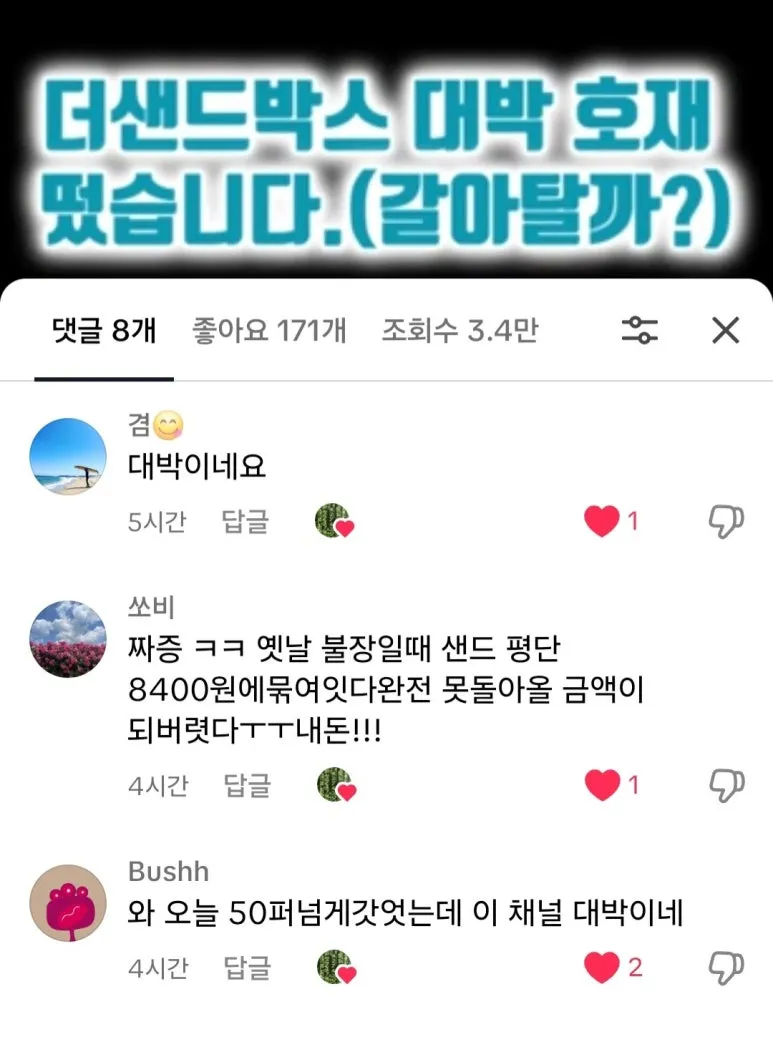
Task: Select the 댓글 8개 tab
Action: coord(103,330)
